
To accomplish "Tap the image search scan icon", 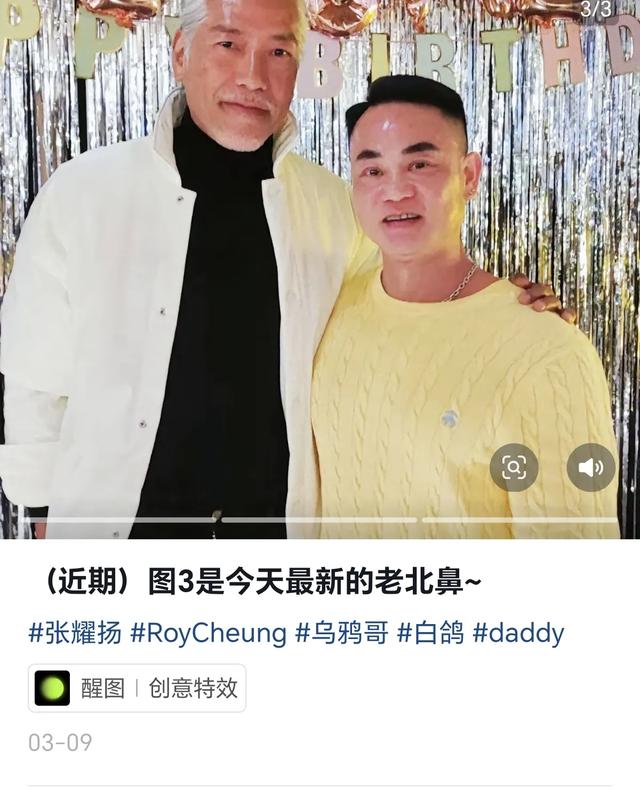I will (x=514, y=467).
